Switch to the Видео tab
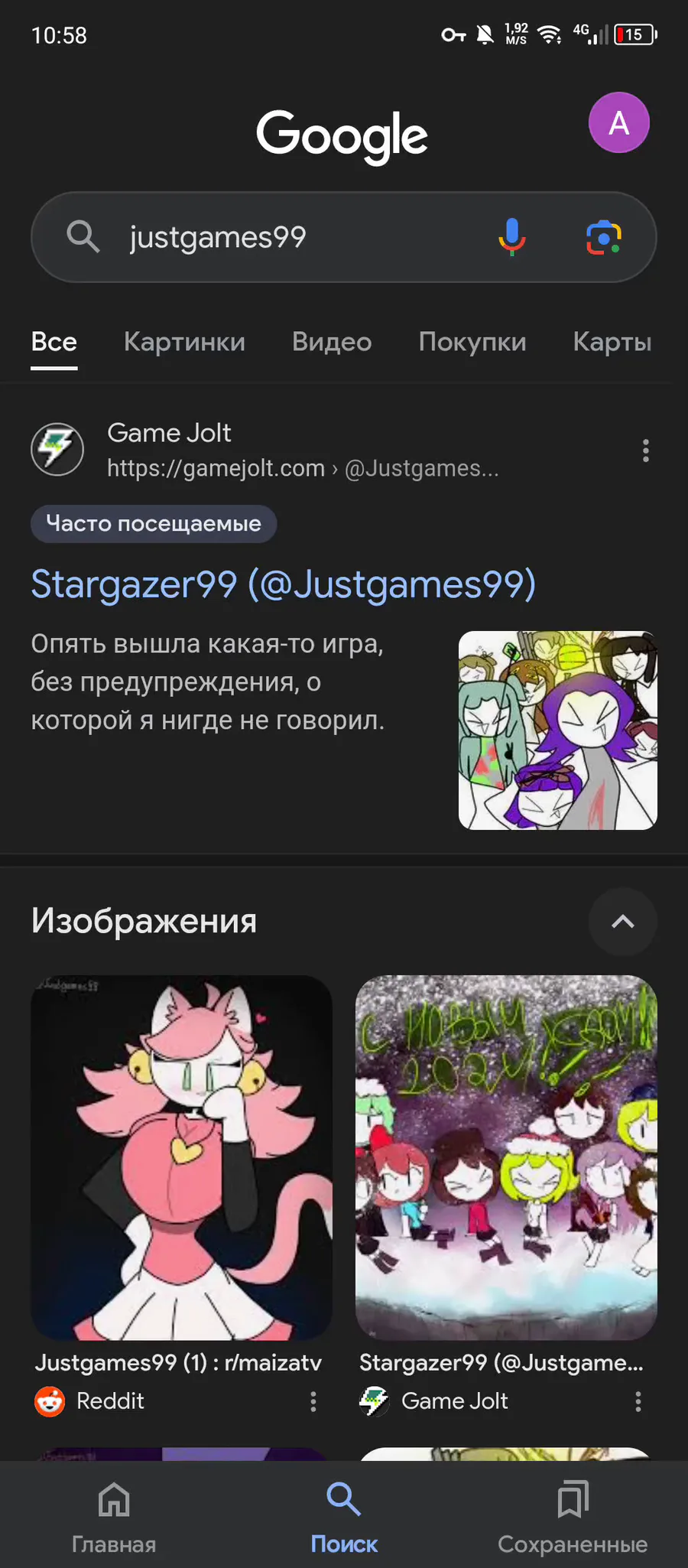Viewport: 688px width, 1568px height. coord(332,341)
